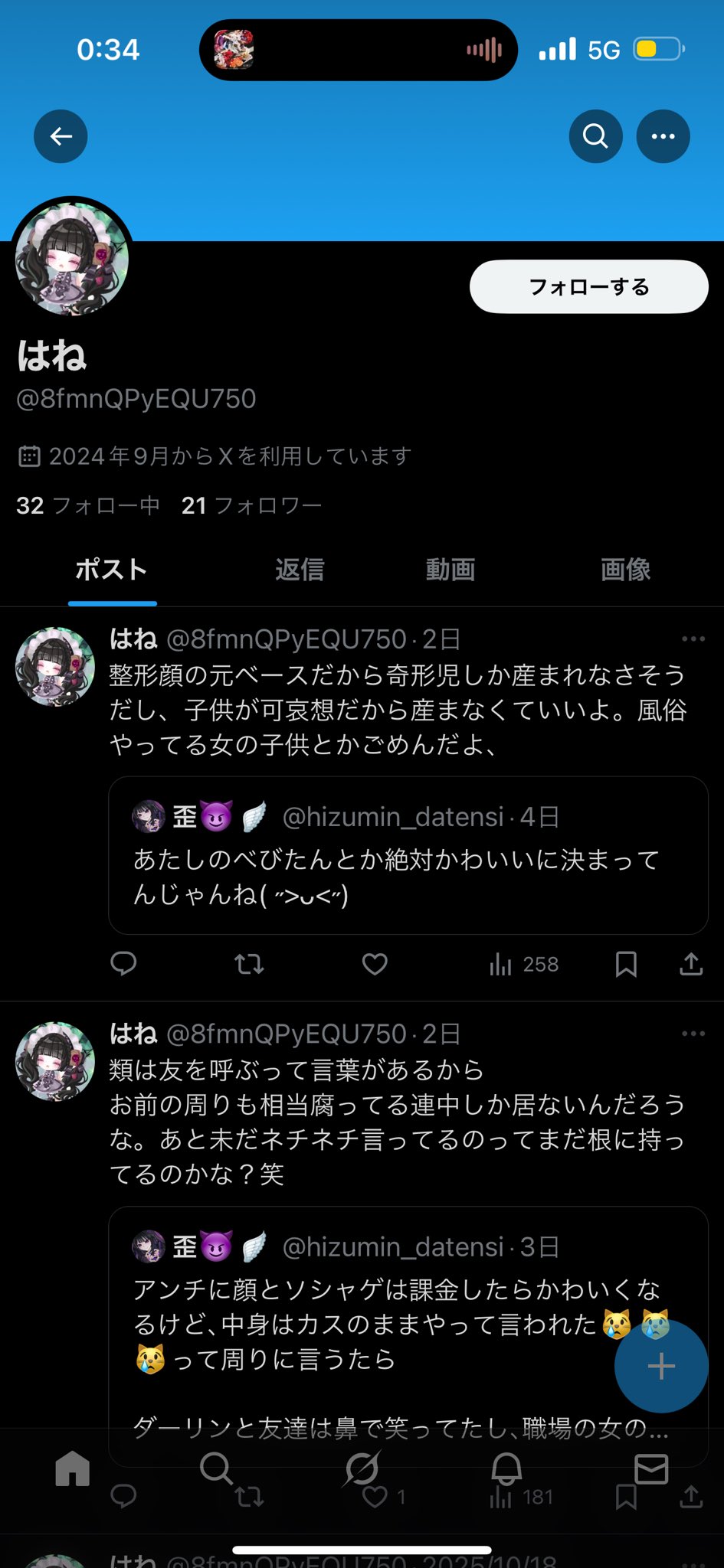
Task: Switch to the 動画 tab
Action: [x=450, y=570]
